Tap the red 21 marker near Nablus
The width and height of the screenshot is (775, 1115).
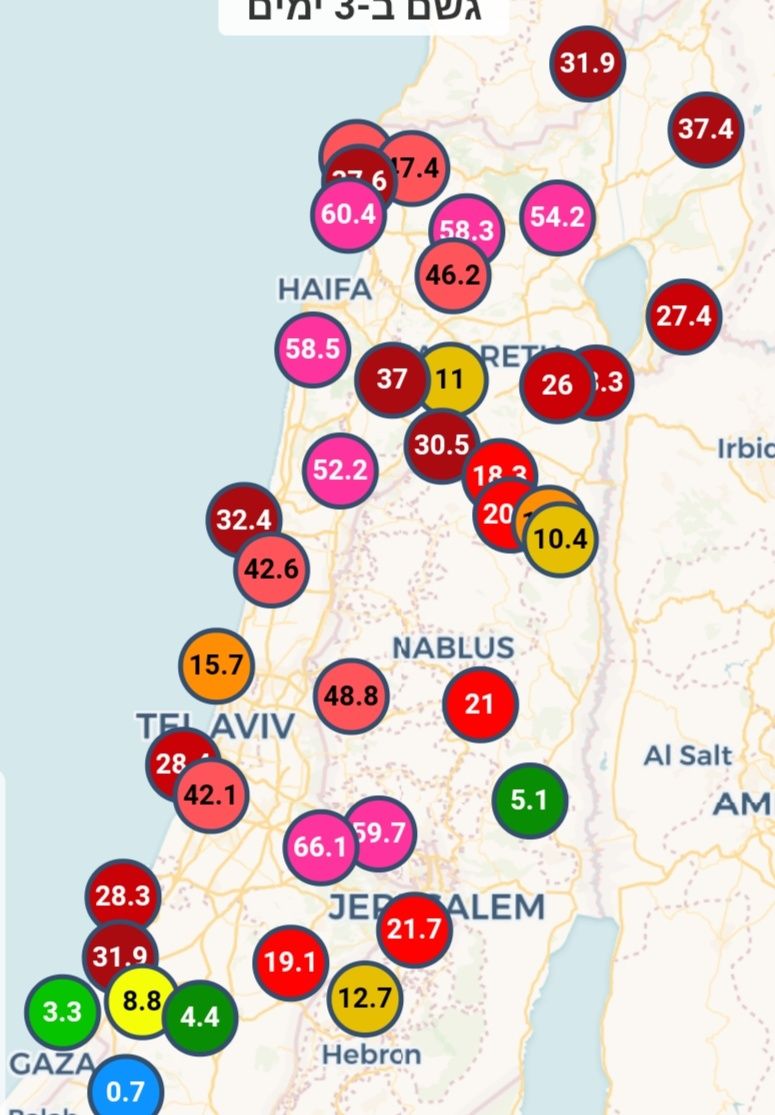point(480,704)
